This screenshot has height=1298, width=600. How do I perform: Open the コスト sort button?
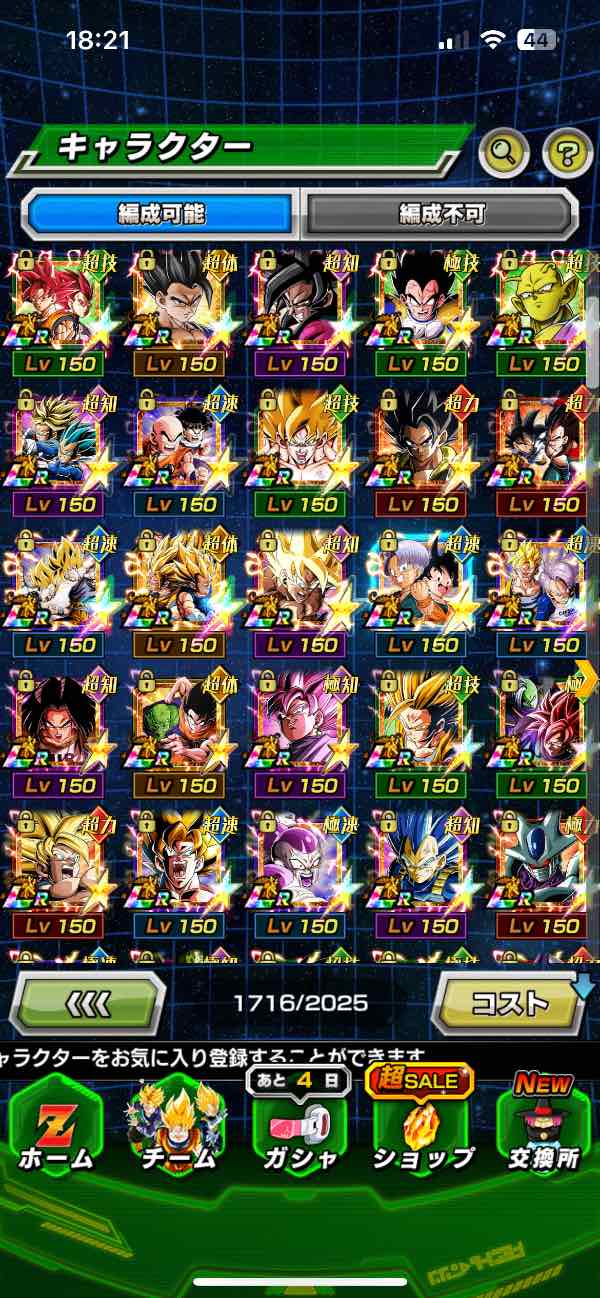tap(508, 1002)
